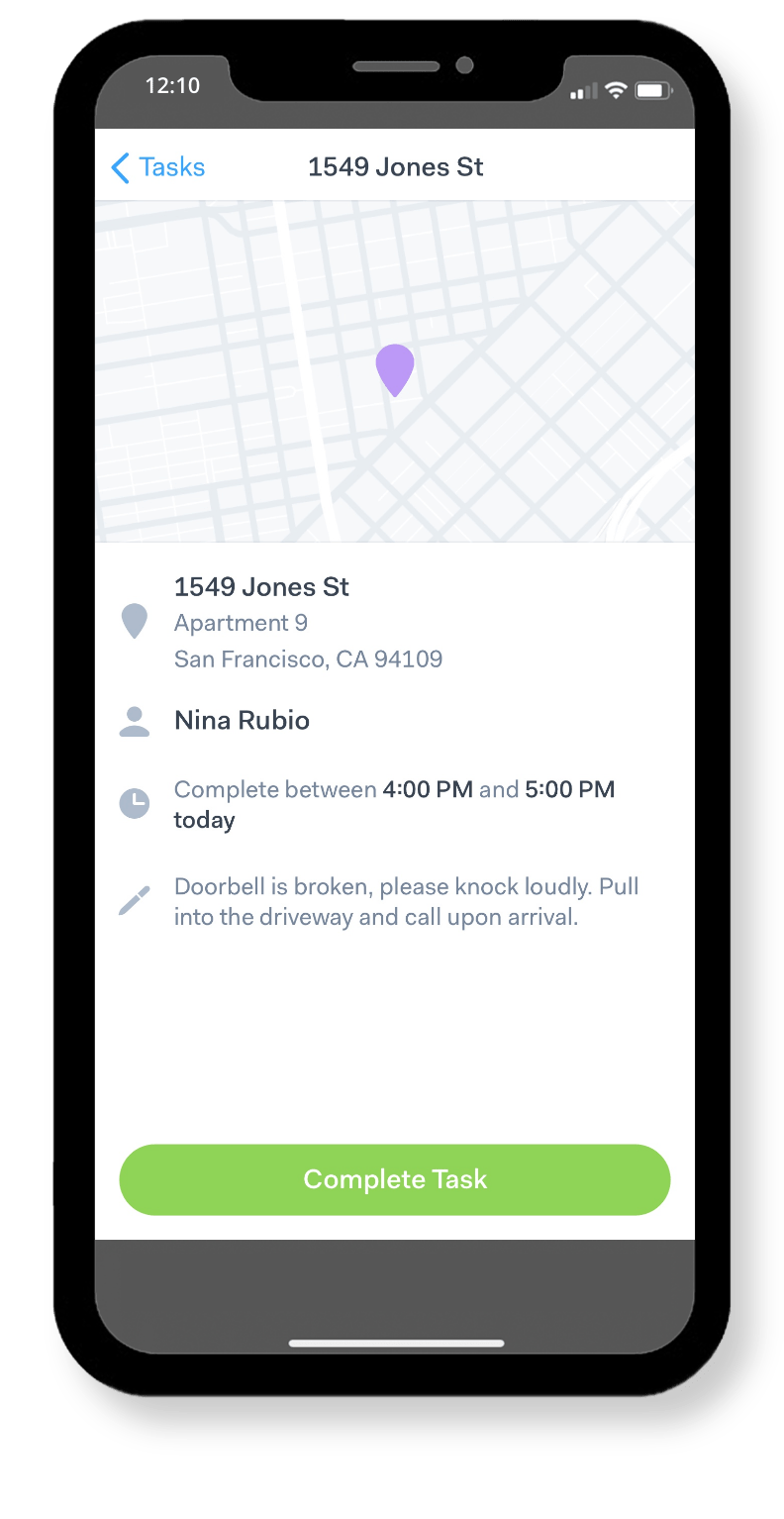Tap the Complete Task button
The height and width of the screenshot is (1519, 784).
[395, 1179]
